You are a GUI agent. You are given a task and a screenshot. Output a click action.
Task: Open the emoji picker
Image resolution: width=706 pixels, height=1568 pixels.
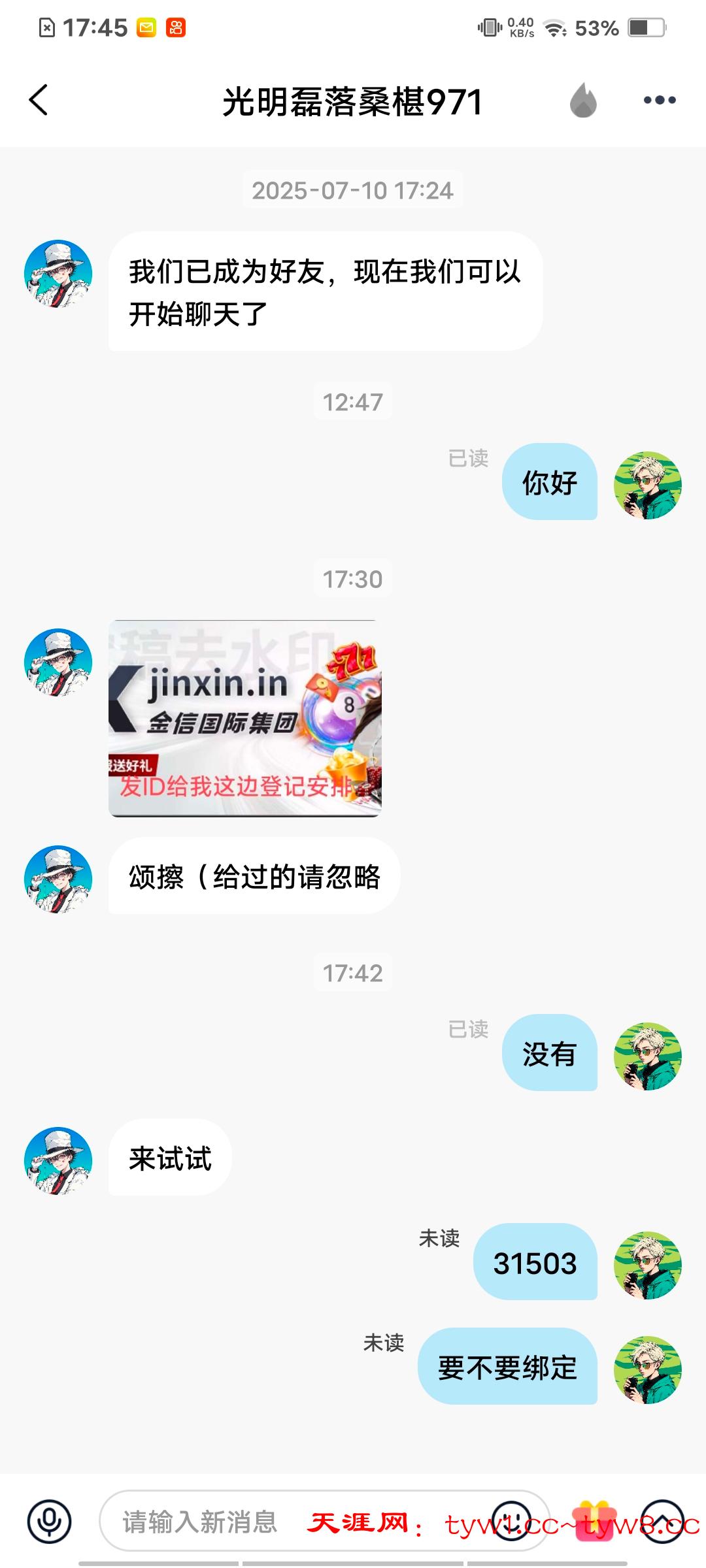click(x=511, y=1521)
